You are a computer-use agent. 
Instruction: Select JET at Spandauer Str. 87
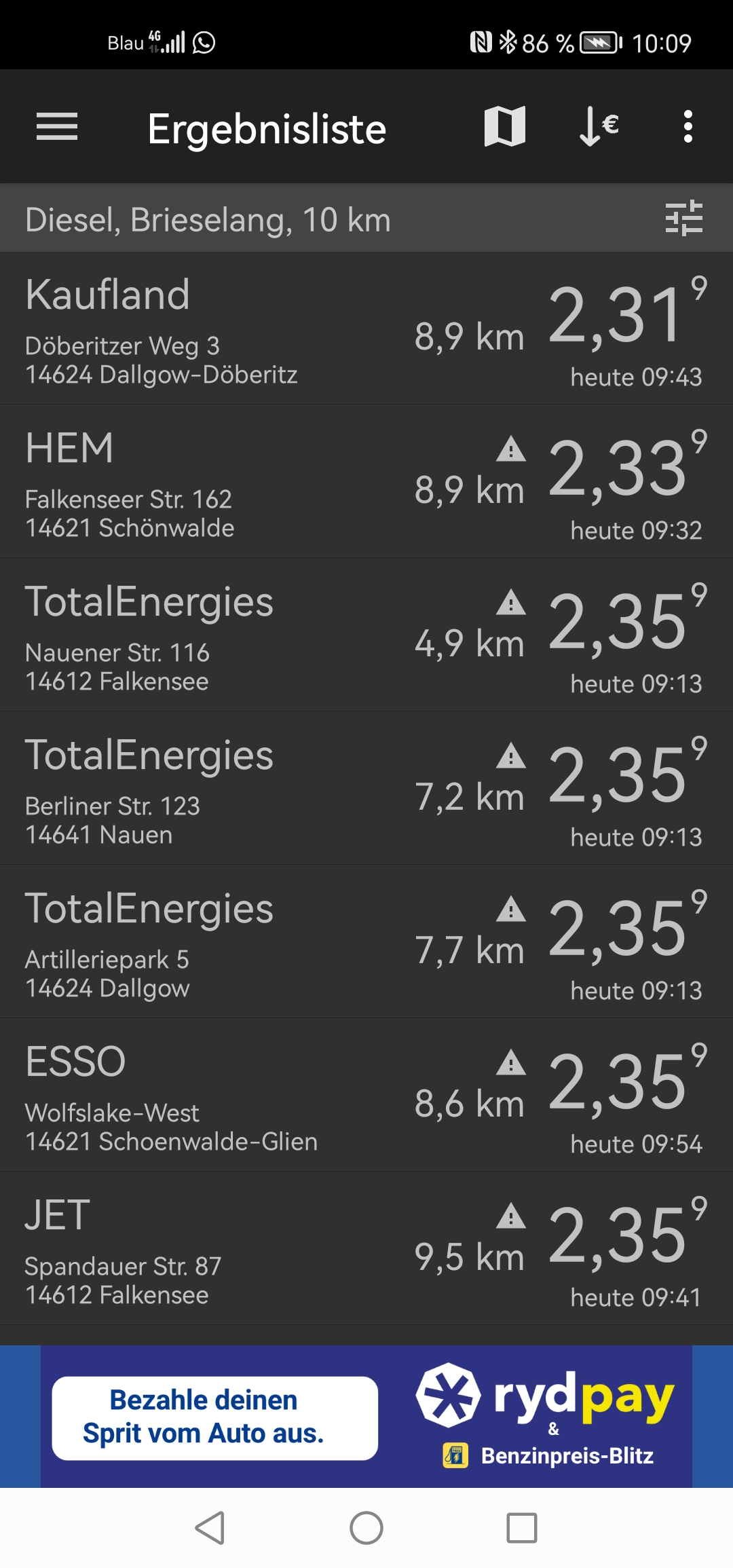366,1249
